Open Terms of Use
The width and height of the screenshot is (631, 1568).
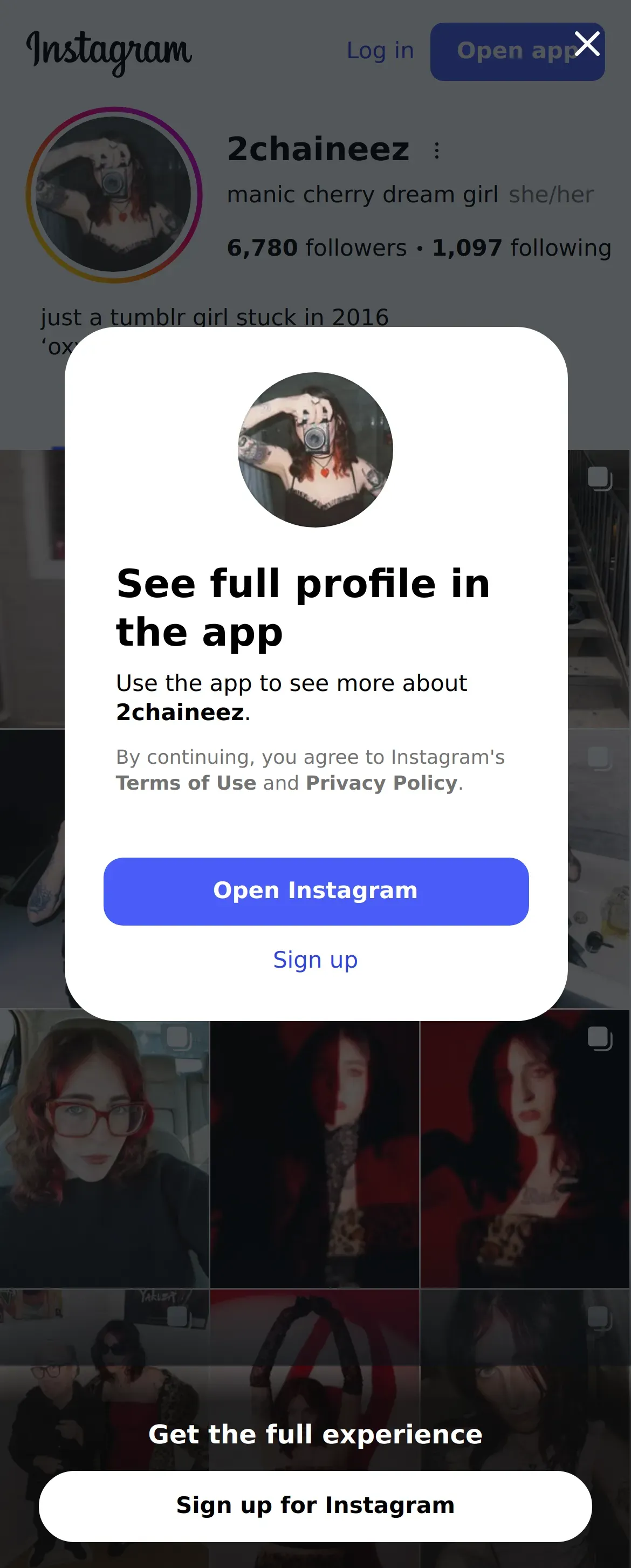pyautogui.click(x=186, y=783)
